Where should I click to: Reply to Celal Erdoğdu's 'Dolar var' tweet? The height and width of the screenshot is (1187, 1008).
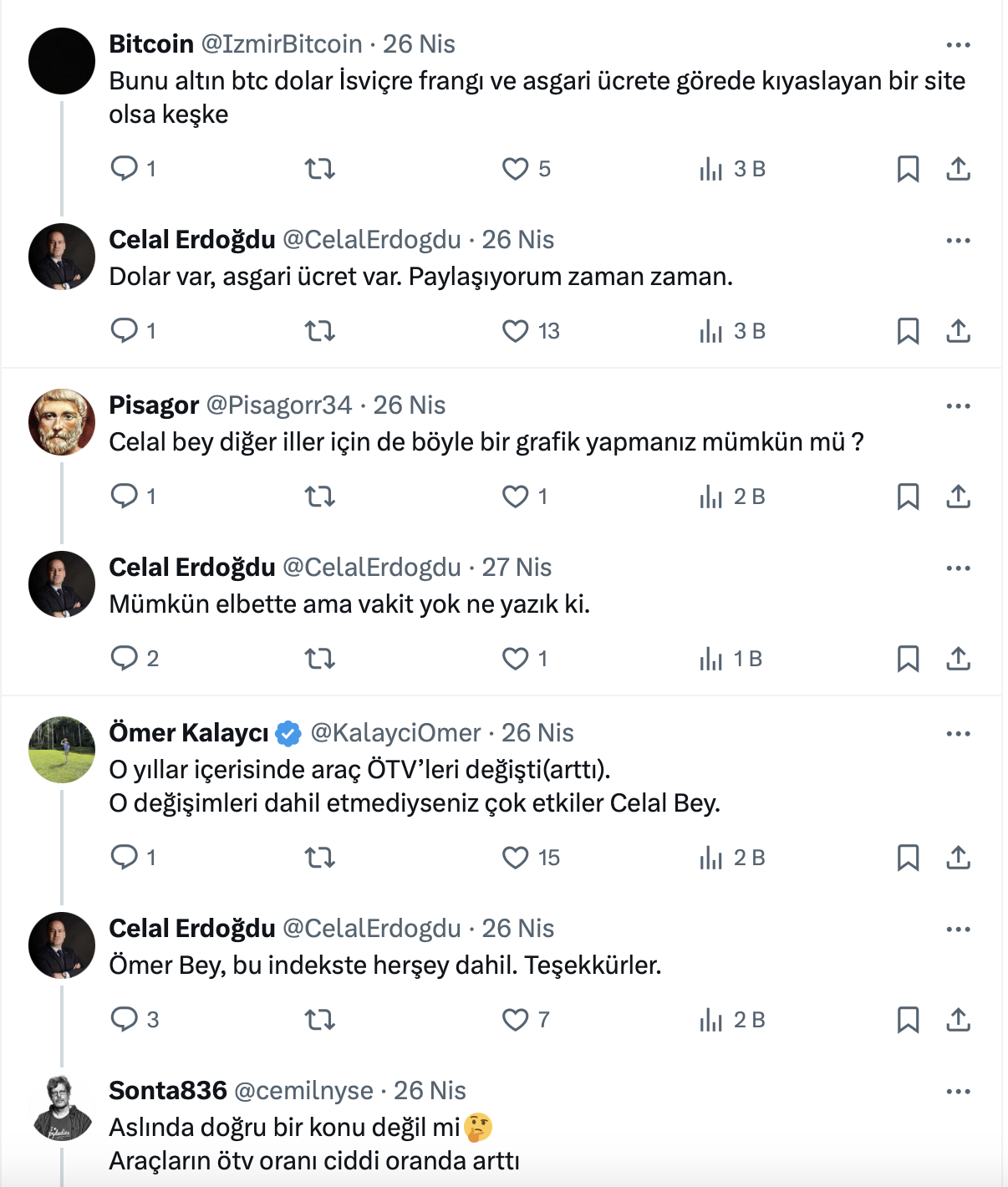pos(125,331)
